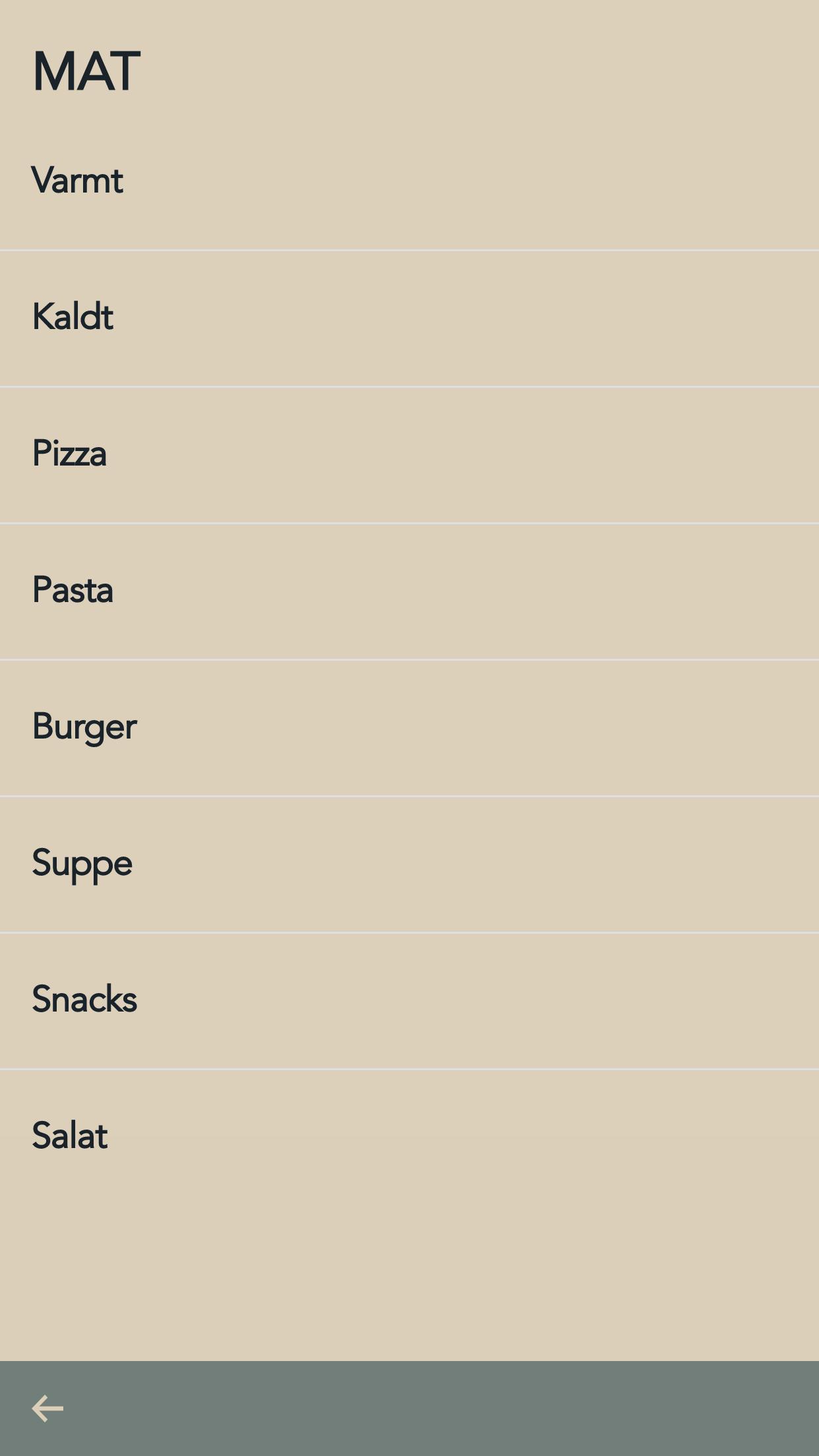Choose the Salat category
The width and height of the screenshot is (819, 1456).
[x=409, y=1137]
